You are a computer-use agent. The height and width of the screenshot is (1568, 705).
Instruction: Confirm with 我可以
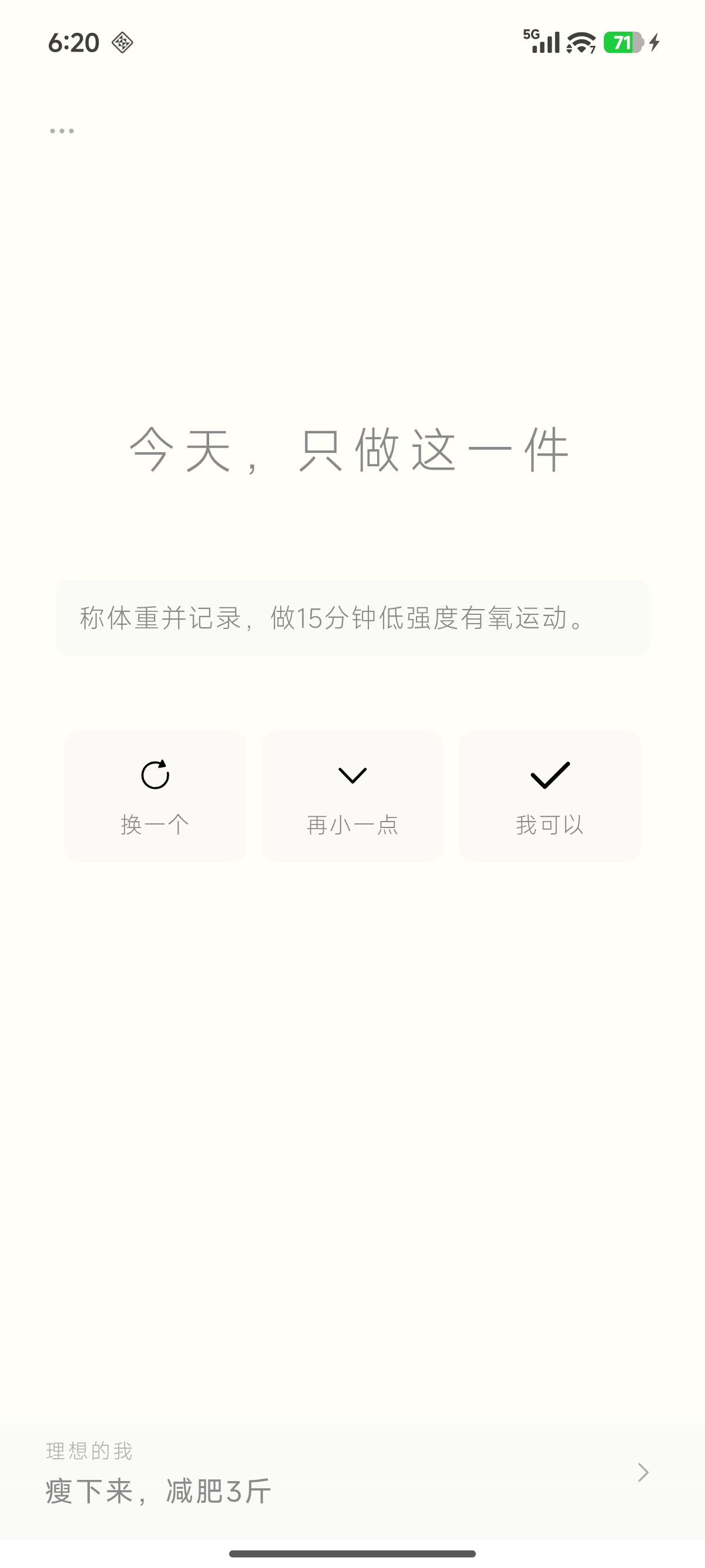coord(550,796)
